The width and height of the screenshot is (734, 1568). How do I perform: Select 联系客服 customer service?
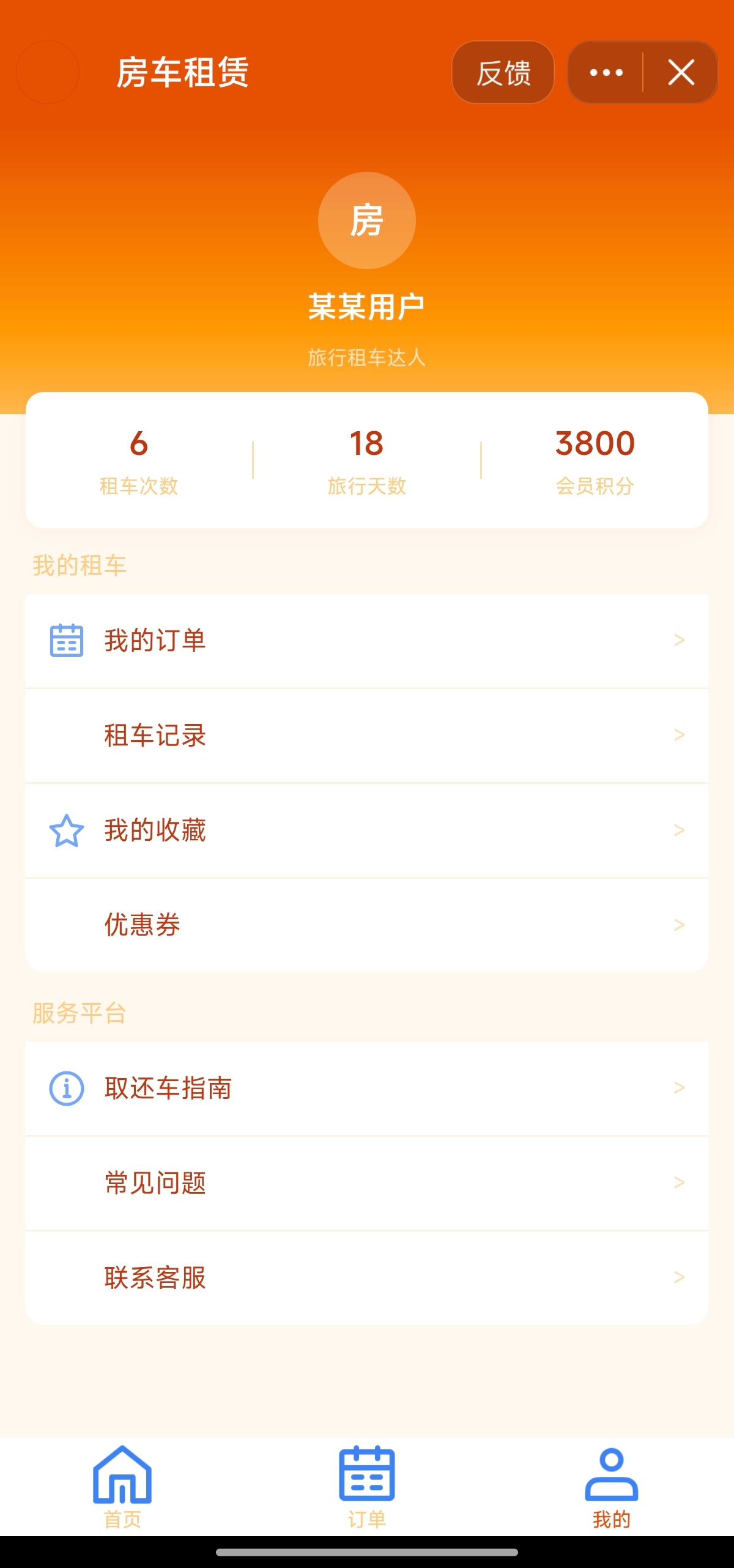[367, 1278]
